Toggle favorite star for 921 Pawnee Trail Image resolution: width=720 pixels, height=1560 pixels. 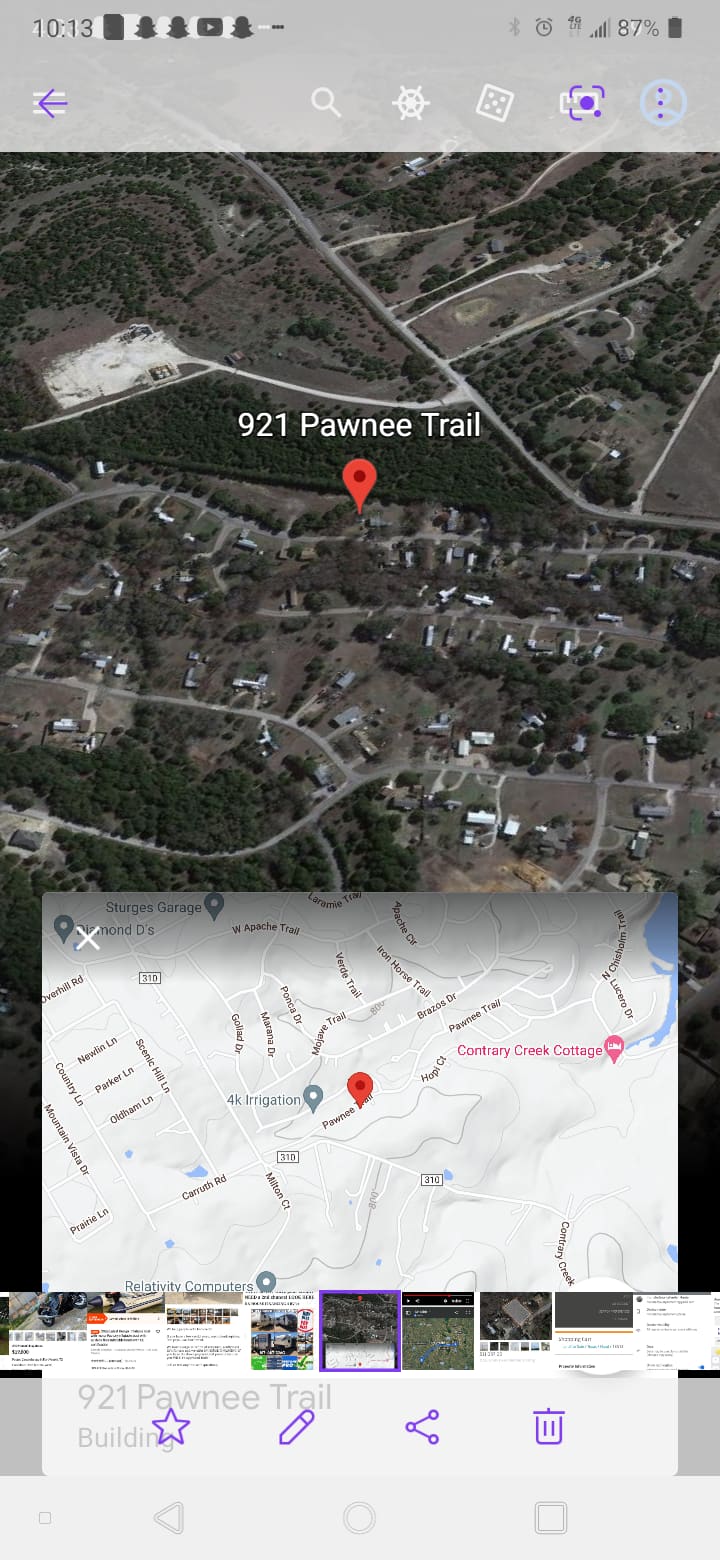(171, 1428)
